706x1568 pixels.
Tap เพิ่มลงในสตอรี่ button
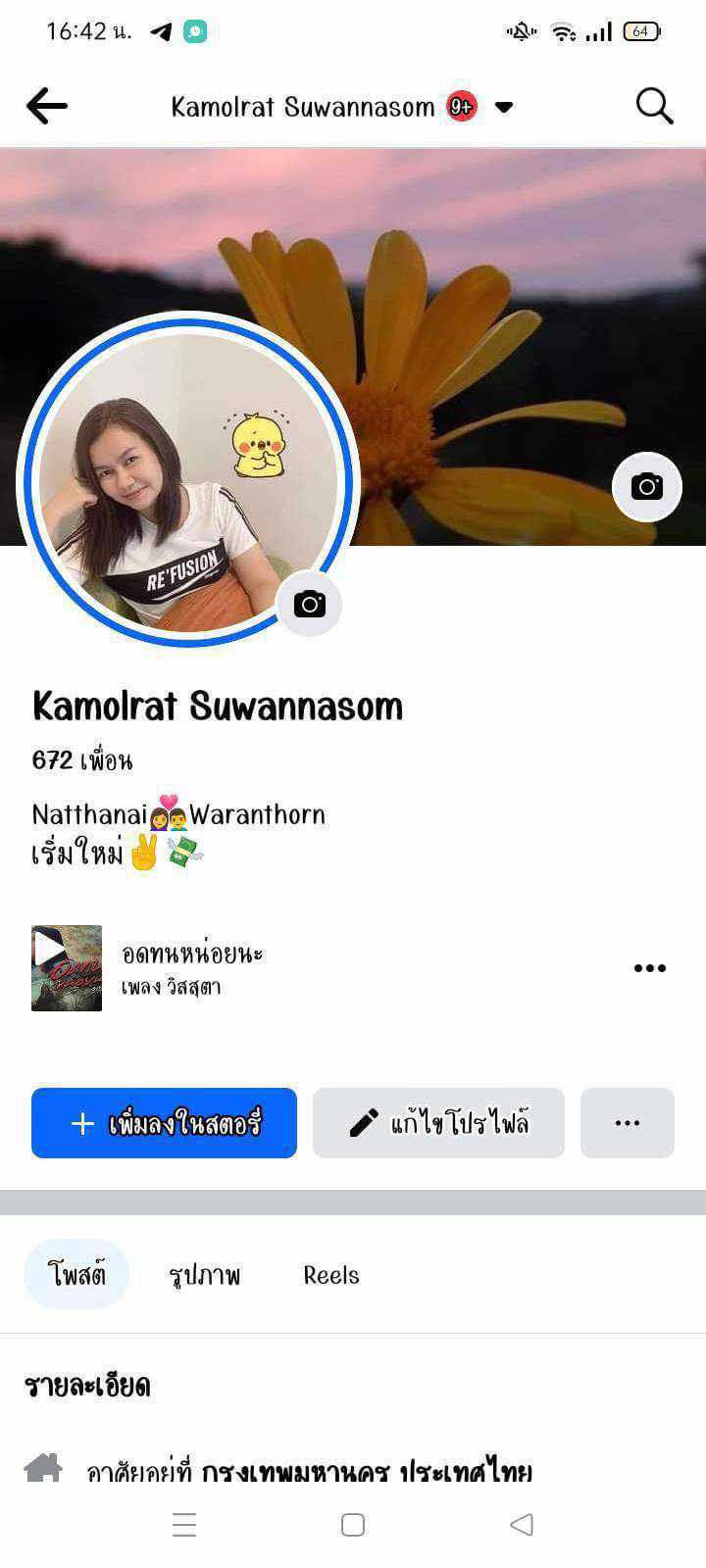tap(164, 1123)
